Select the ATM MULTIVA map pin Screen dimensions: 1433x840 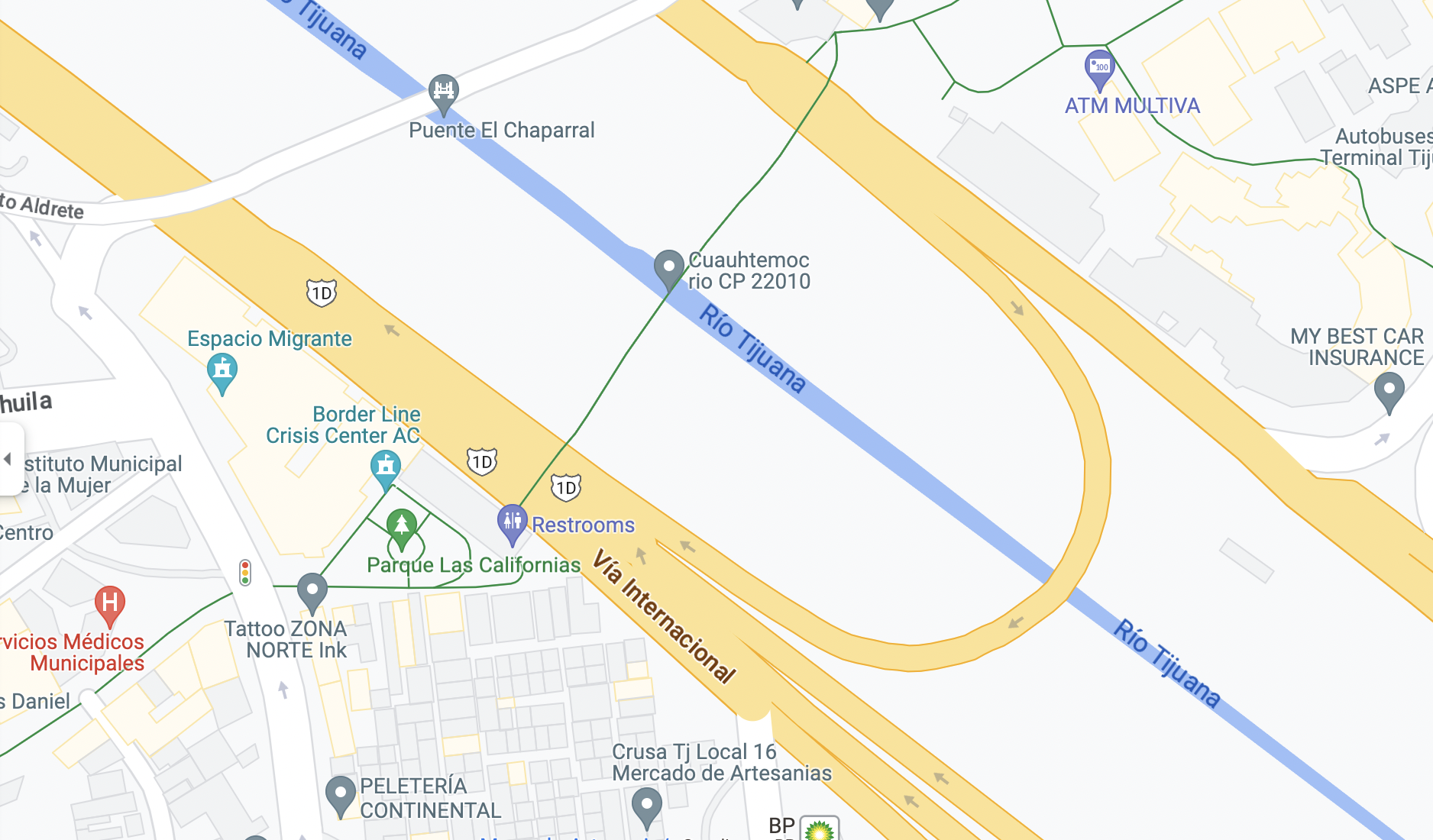coord(1099,67)
